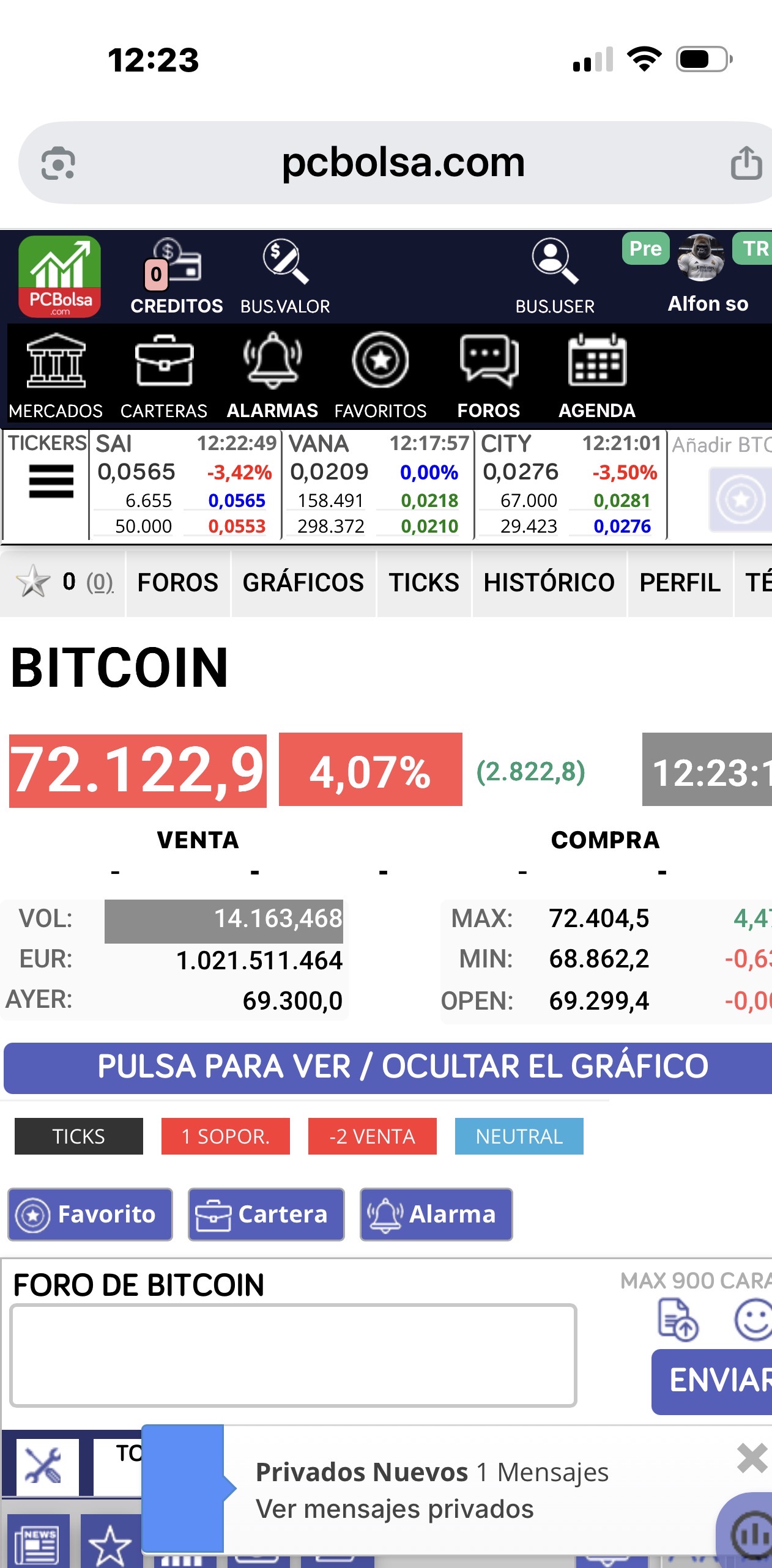This screenshot has height=1568, width=772.
Task: Open BUS.USER user search
Action: click(555, 276)
